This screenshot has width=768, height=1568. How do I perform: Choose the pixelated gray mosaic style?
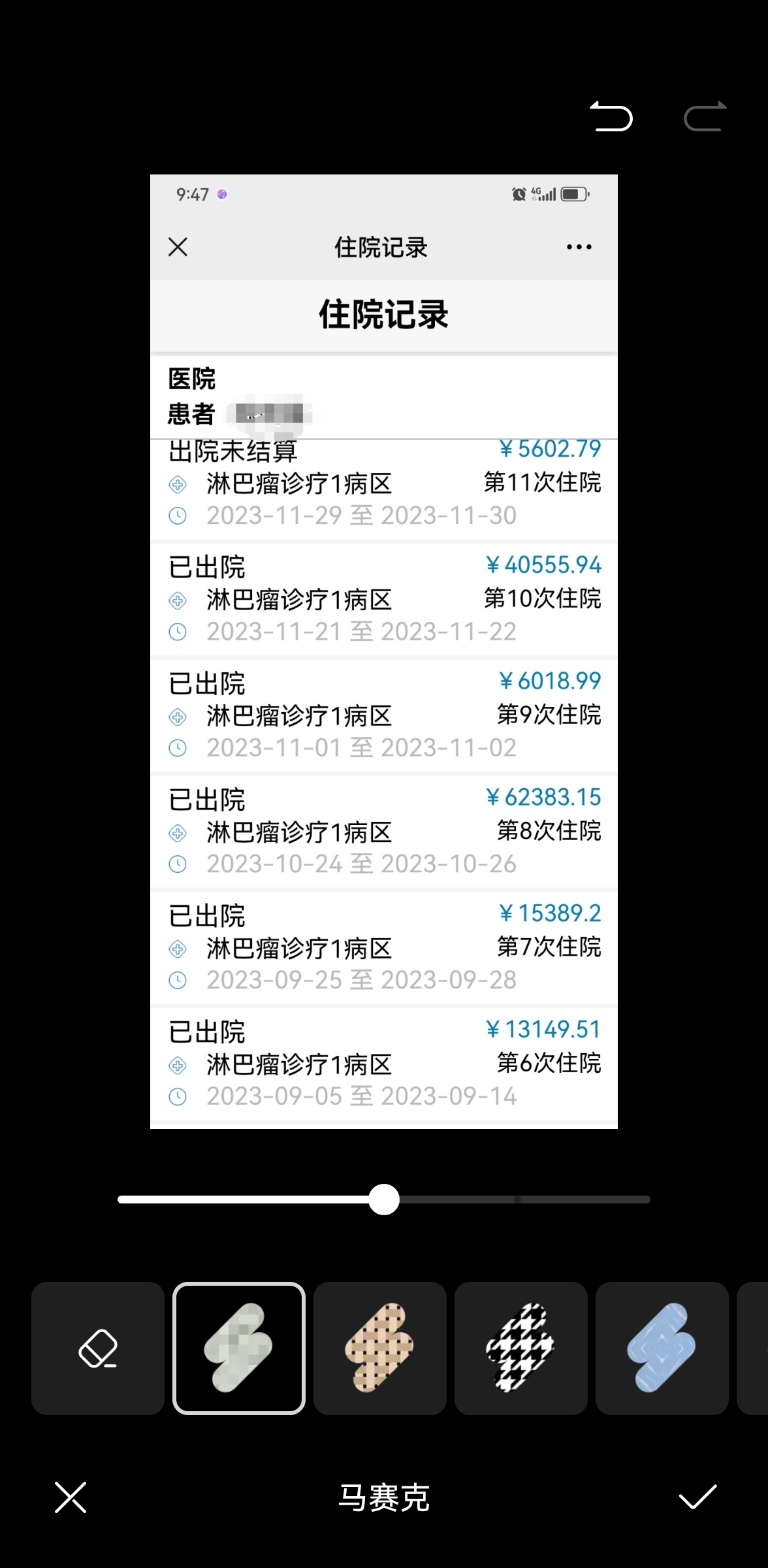pos(239,1348)
